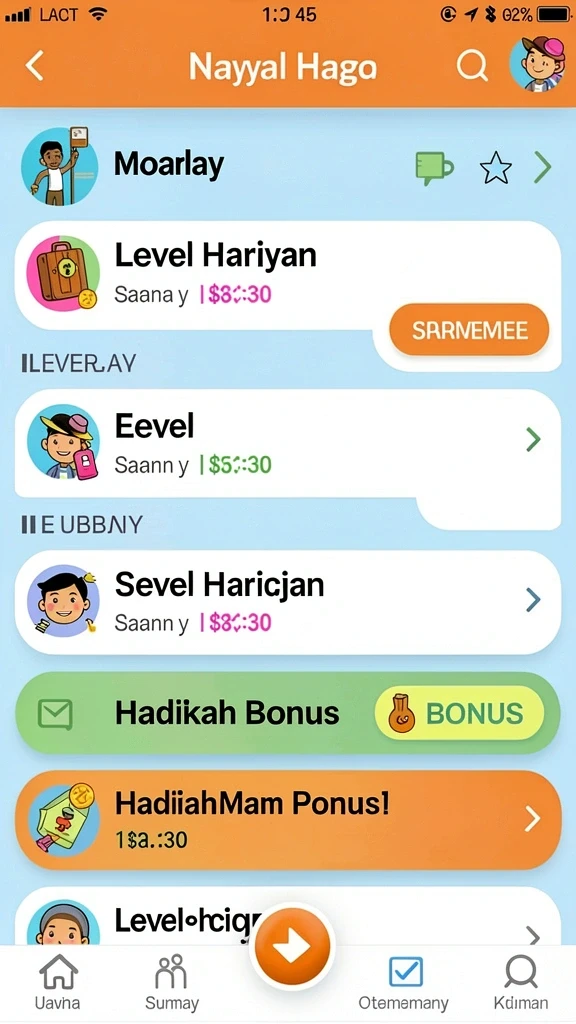Open the profile avatar in the header
This screenshot has height=1024, width=576.
(x=537, y=63)
